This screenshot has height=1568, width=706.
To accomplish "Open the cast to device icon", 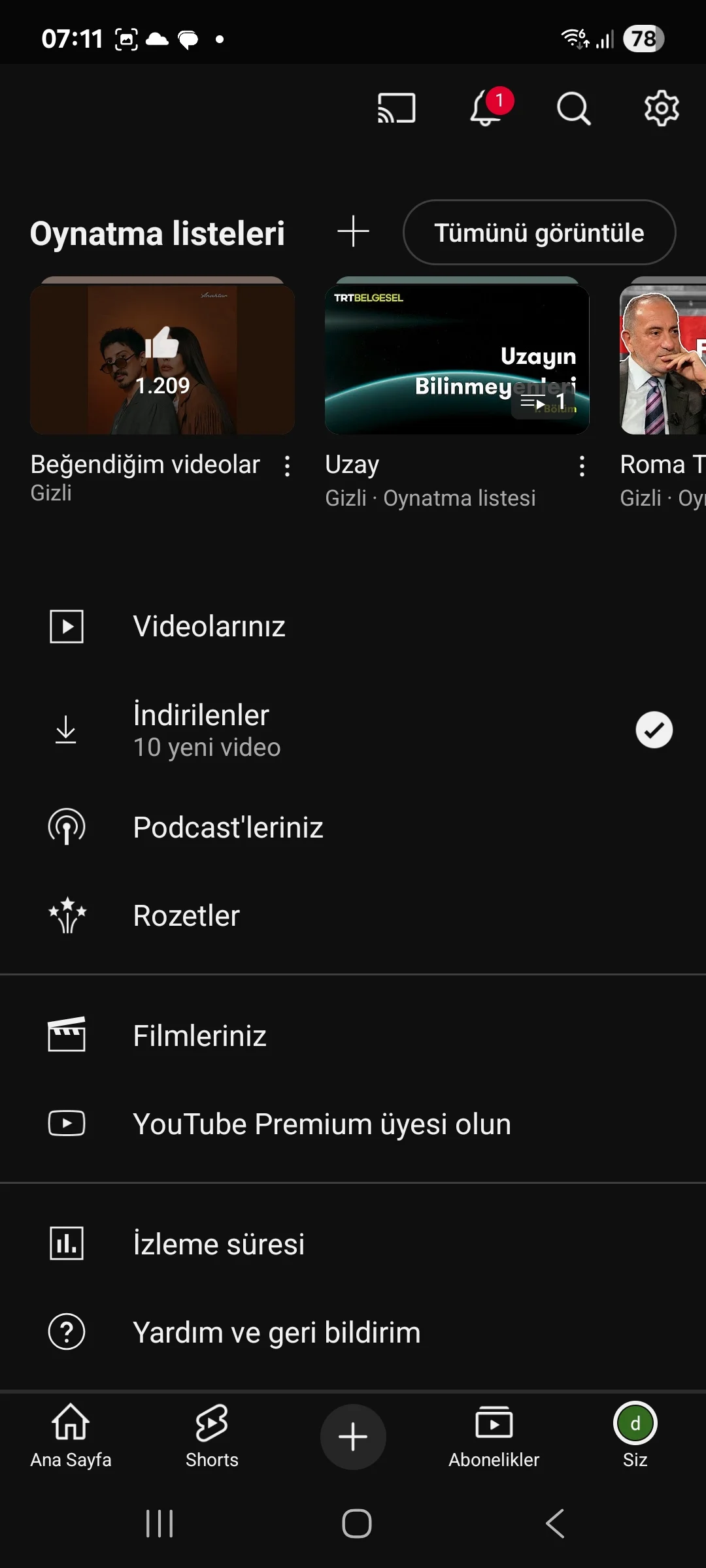I will (396, 108).
